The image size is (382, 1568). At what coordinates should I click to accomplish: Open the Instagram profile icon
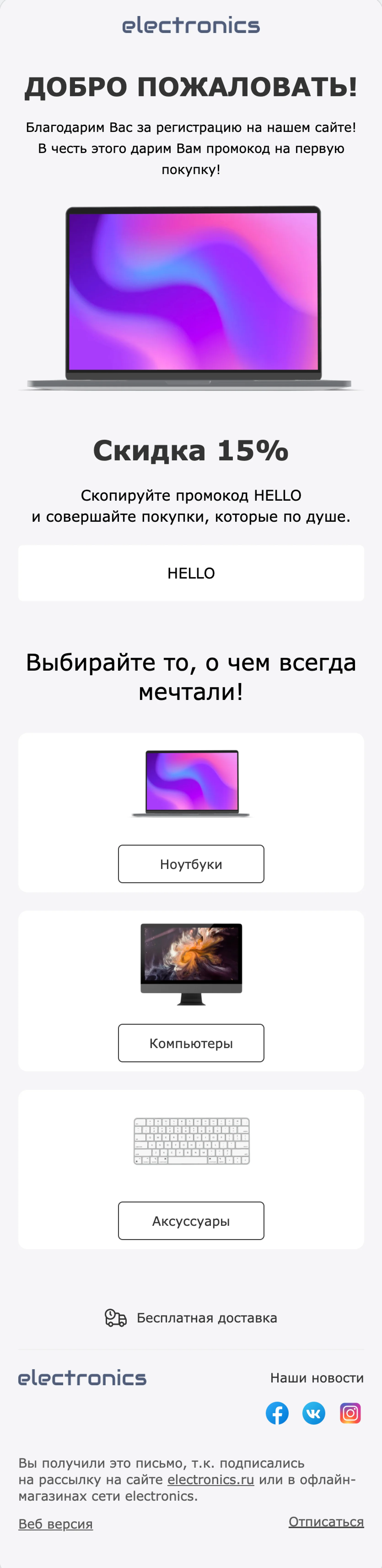[350, 1413]
